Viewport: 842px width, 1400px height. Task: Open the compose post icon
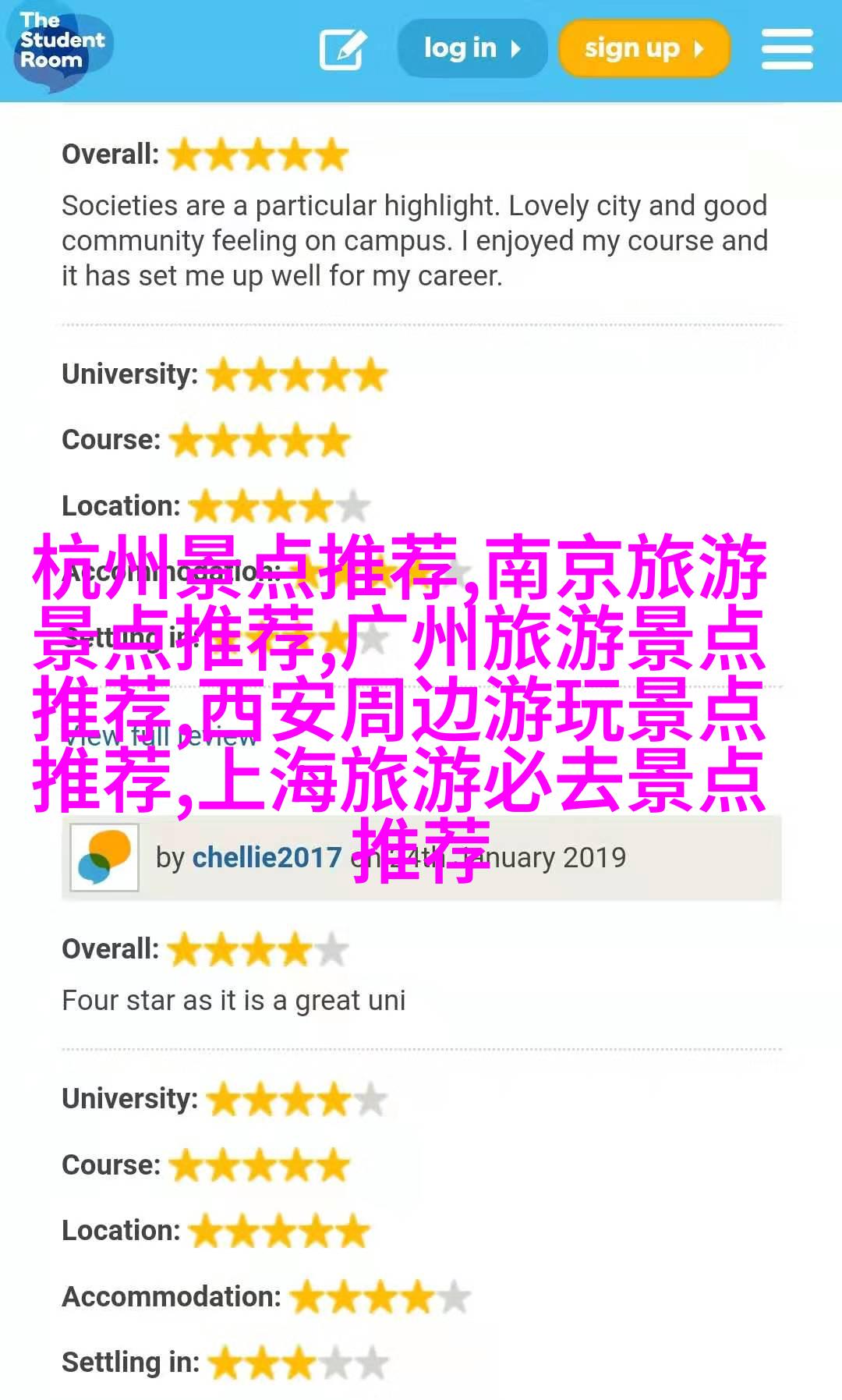pos(343,49)
